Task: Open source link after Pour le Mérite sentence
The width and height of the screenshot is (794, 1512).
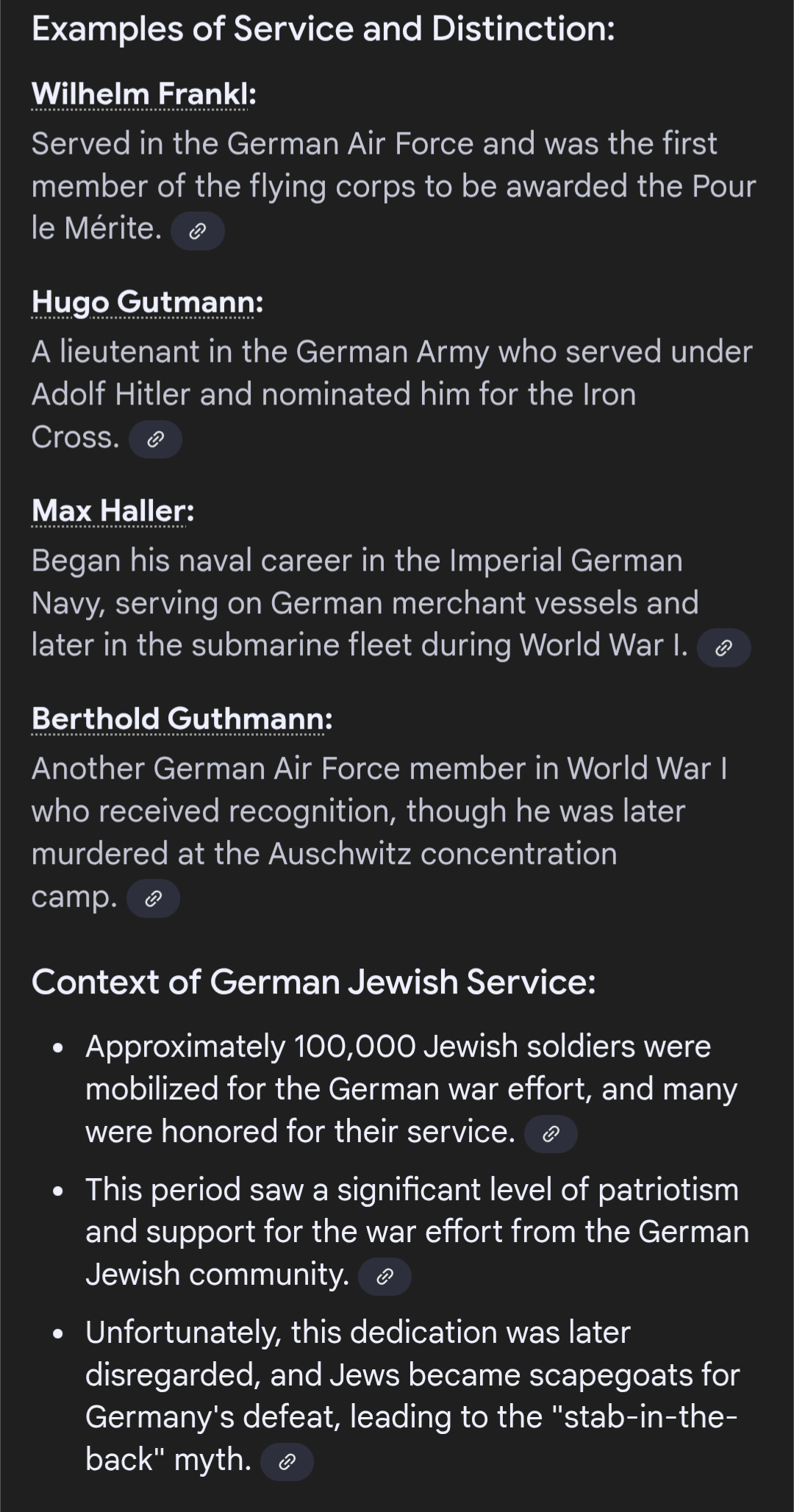Action: coord(197,232)
